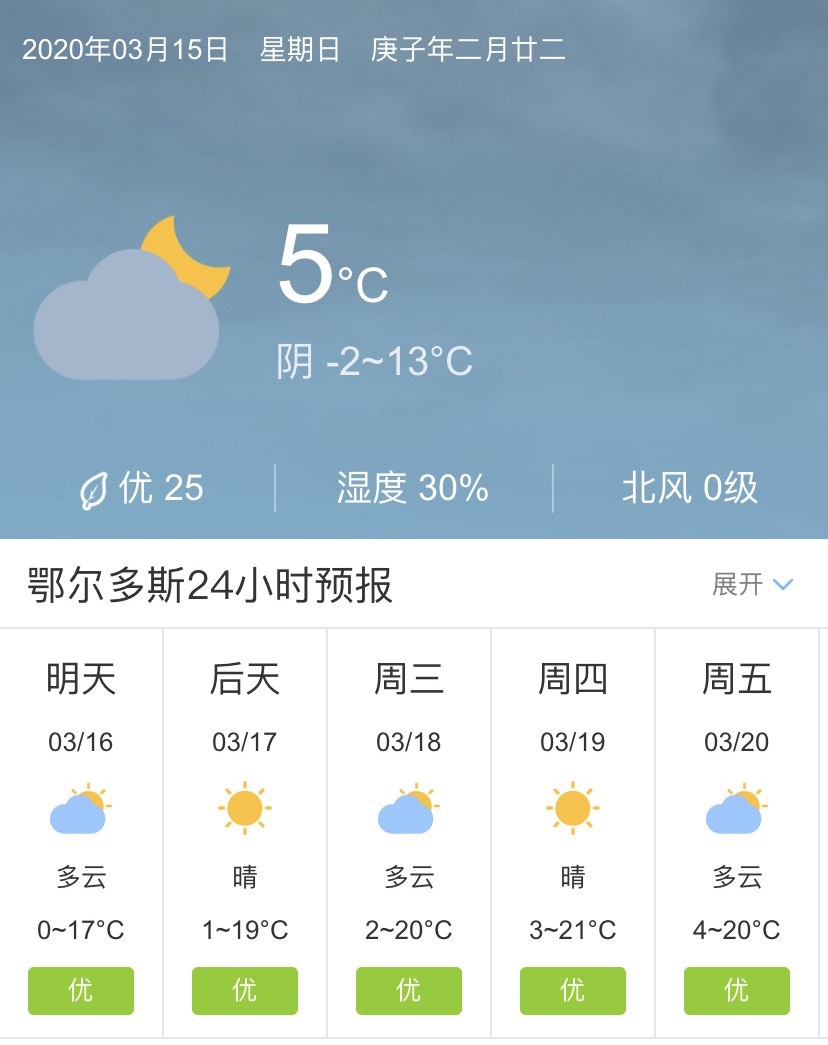The width and height of the screenshot is (828, 1045).
Task: Expand the 24-hour forecast with 展开
Action: coord(752,584)
